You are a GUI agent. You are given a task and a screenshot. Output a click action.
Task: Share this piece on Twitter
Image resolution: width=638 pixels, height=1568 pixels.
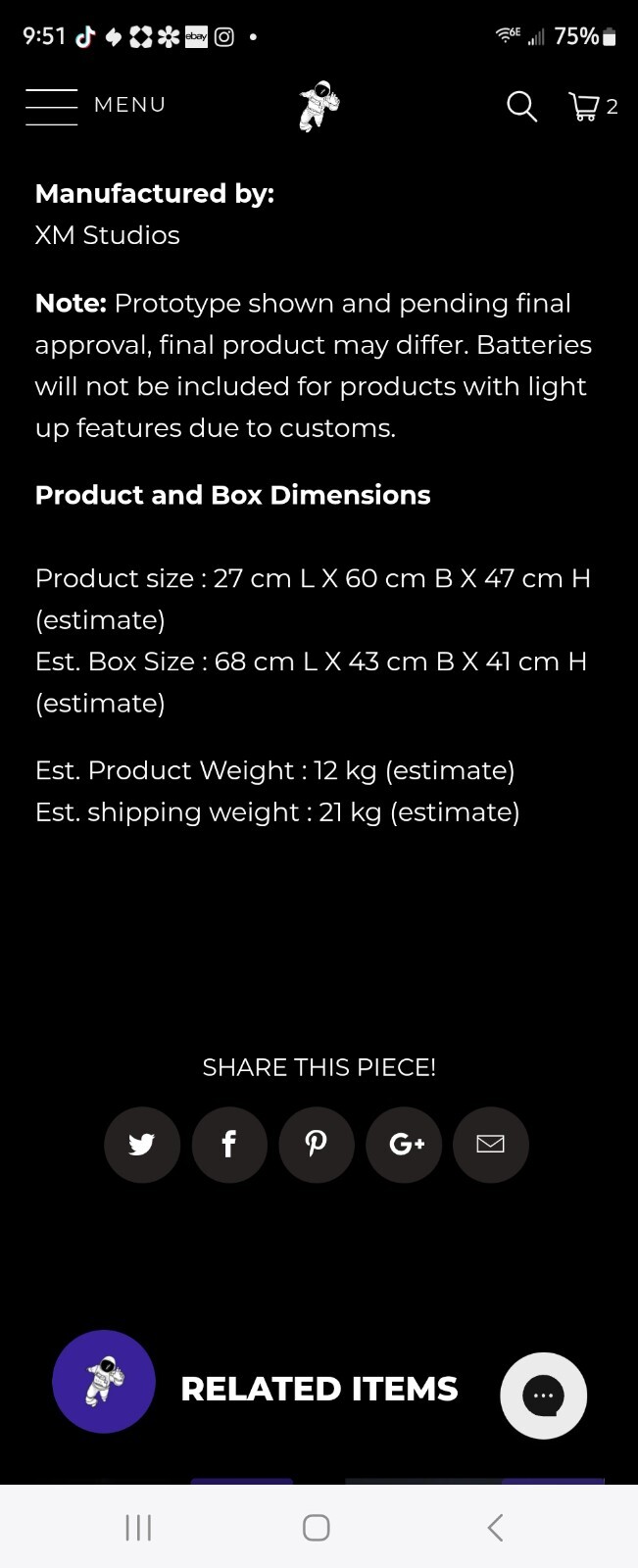(x=142, y=1145)
